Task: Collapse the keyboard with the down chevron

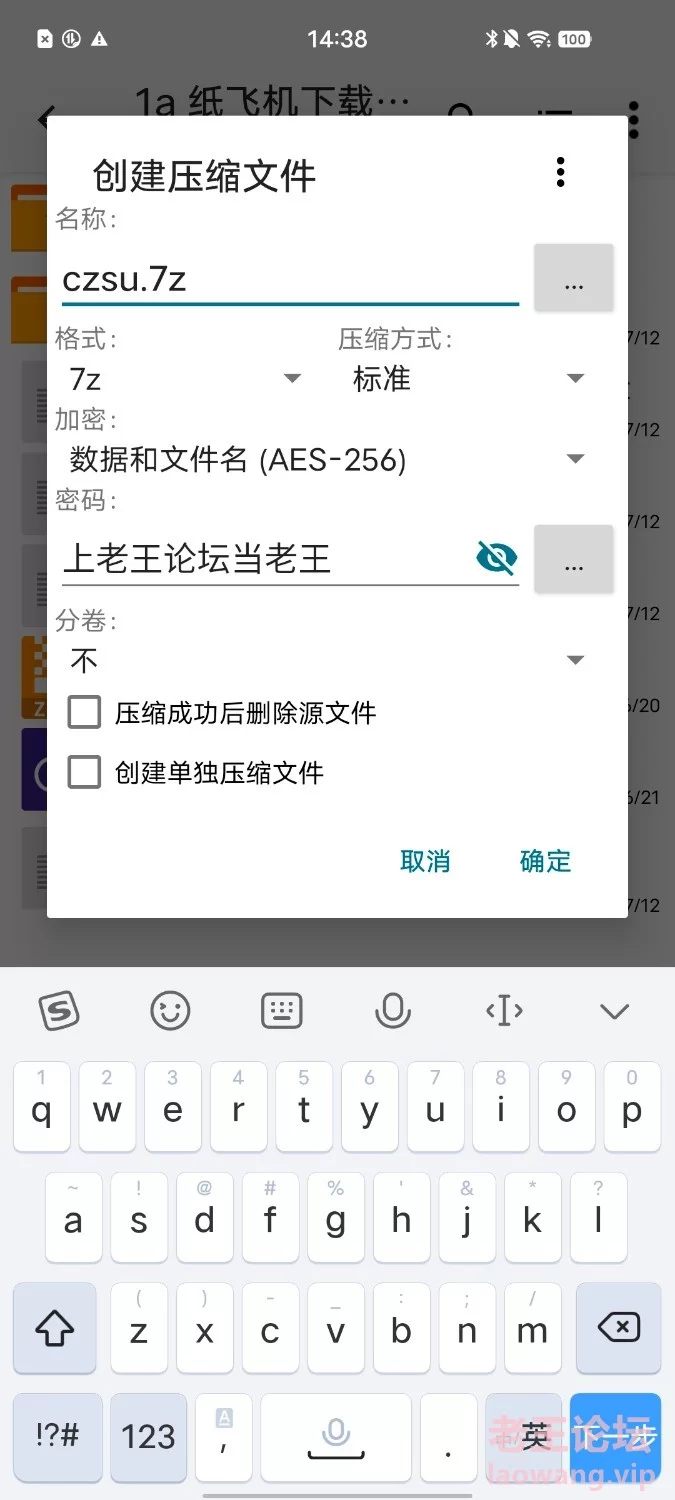Action: pos(614,1011)
